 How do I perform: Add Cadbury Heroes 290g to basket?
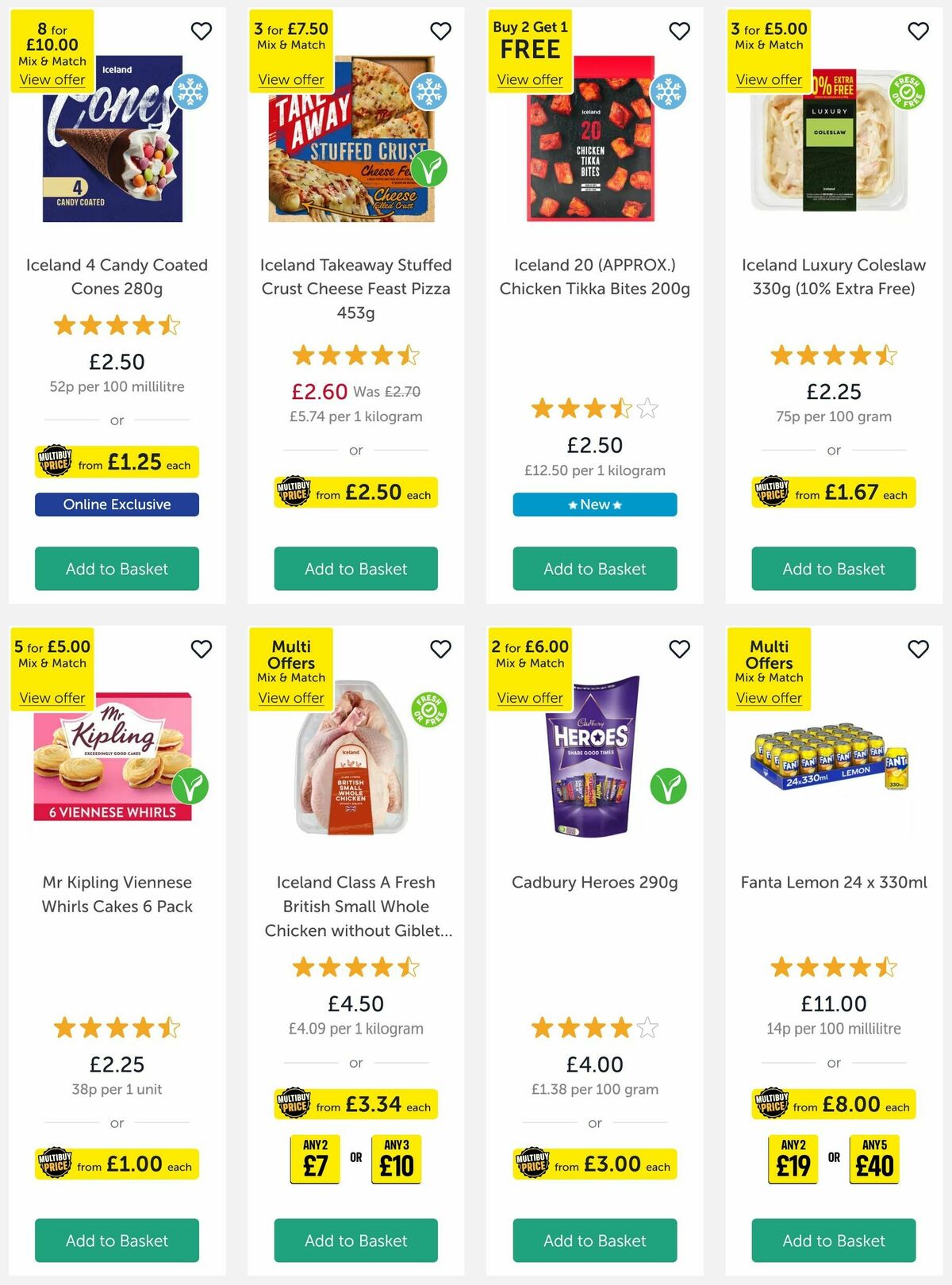point(593,1240)
